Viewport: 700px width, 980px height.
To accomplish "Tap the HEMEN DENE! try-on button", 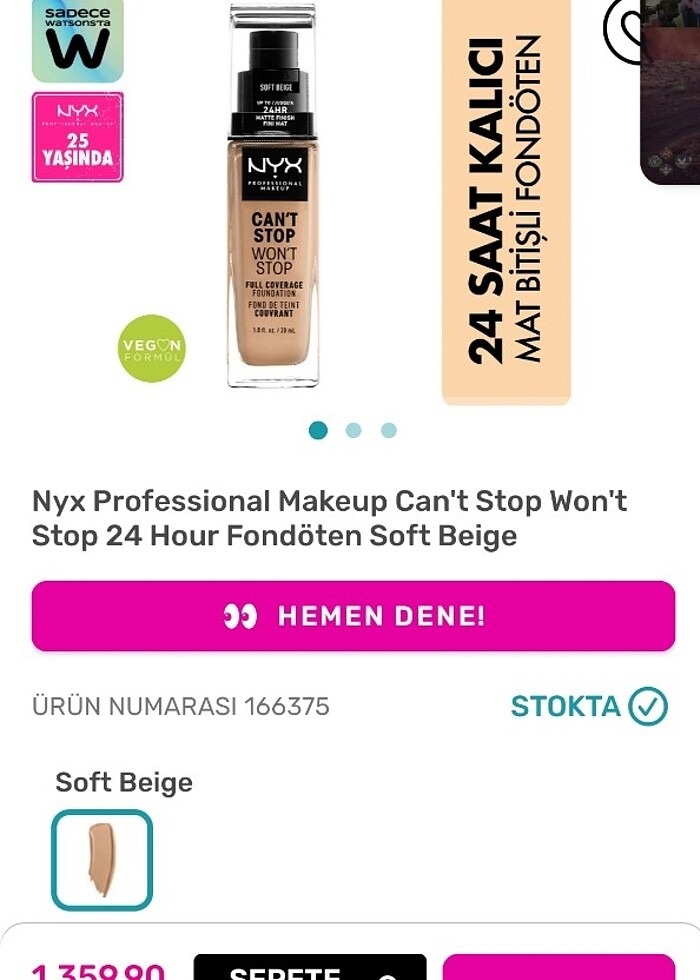I will click(x=353, y=616).
